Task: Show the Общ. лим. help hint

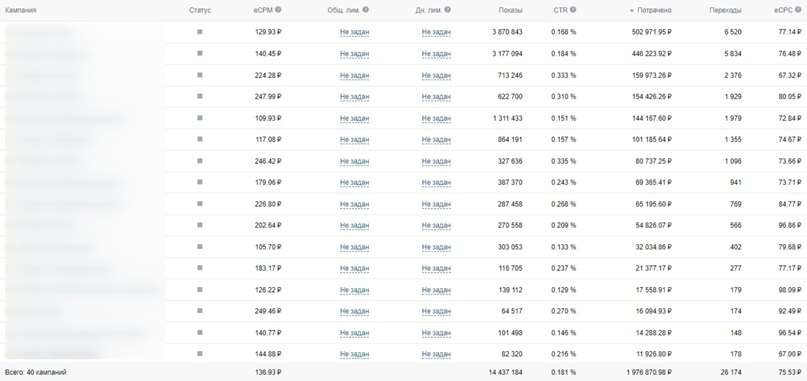Action: pos(365,10)
